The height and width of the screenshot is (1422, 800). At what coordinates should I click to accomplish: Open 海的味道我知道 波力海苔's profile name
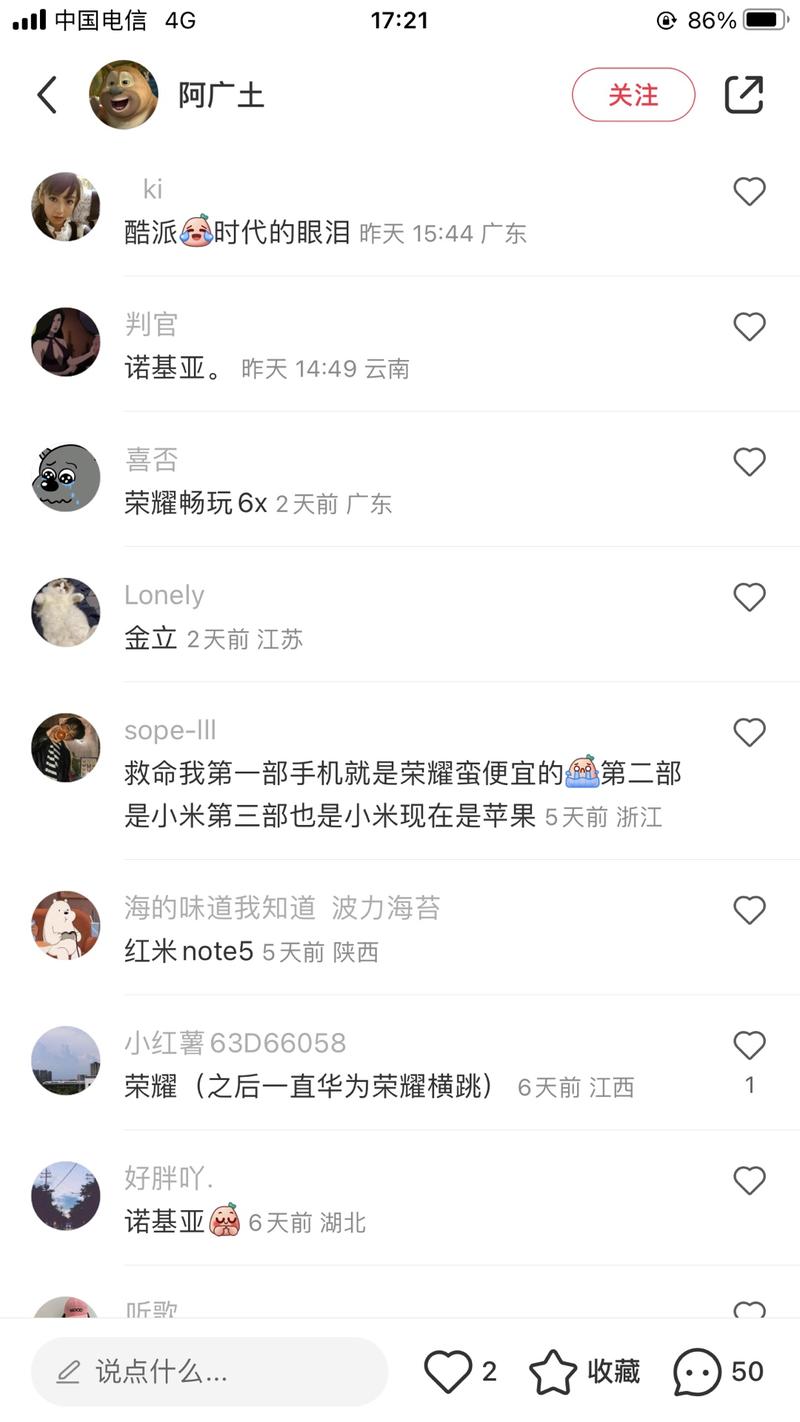[x=283, y=907]
